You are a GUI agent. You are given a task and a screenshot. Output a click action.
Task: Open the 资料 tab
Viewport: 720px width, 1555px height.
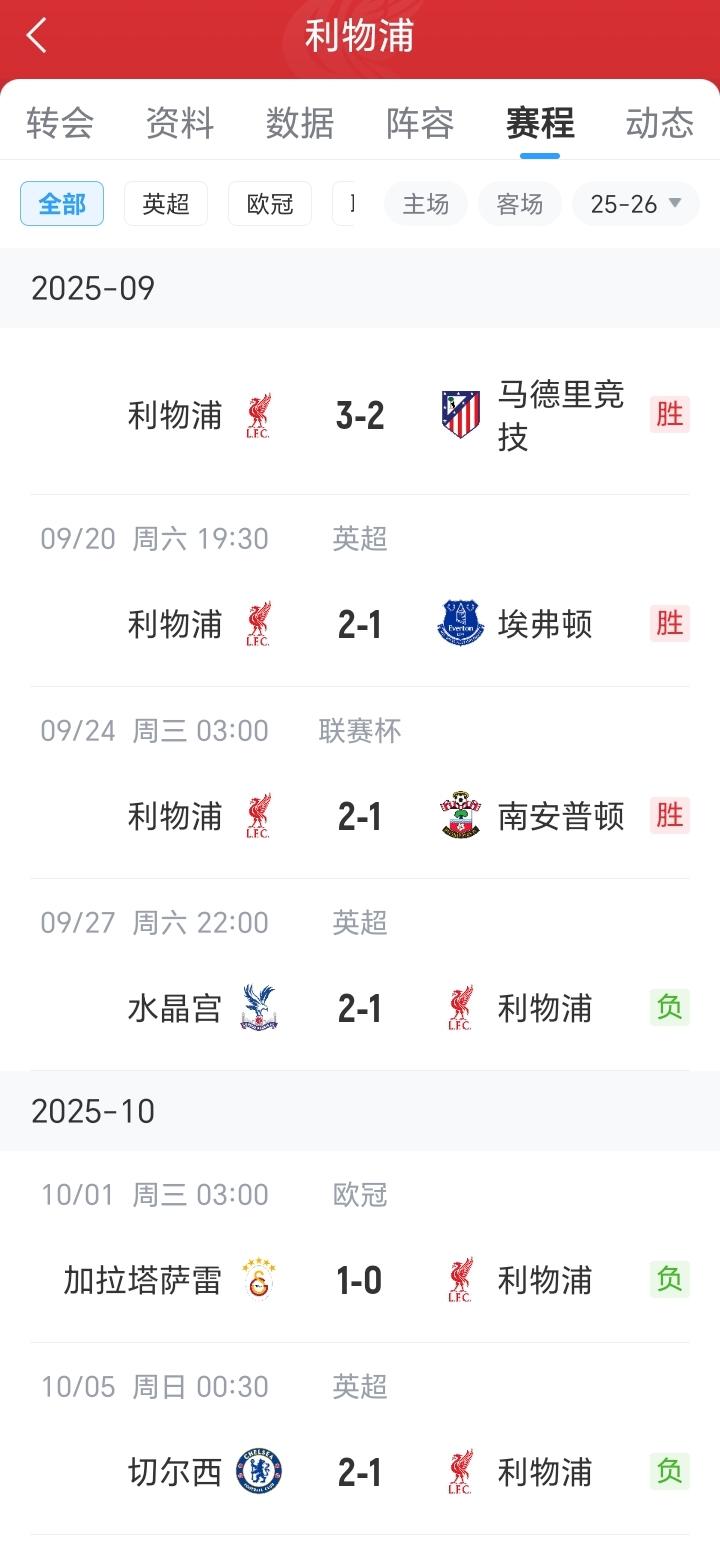[x=180, y=124]
